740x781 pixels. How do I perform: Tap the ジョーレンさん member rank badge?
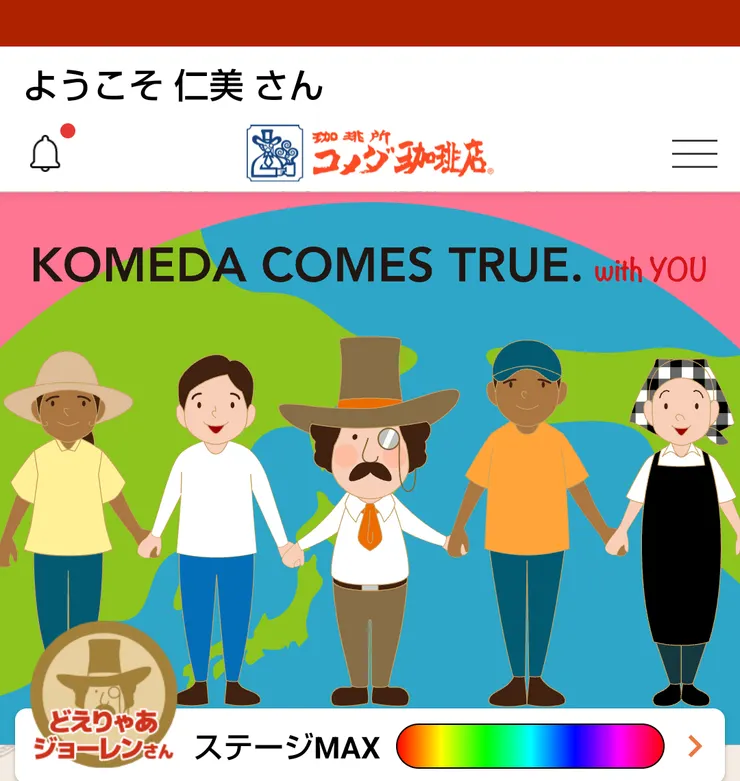(x=103, y=700)
